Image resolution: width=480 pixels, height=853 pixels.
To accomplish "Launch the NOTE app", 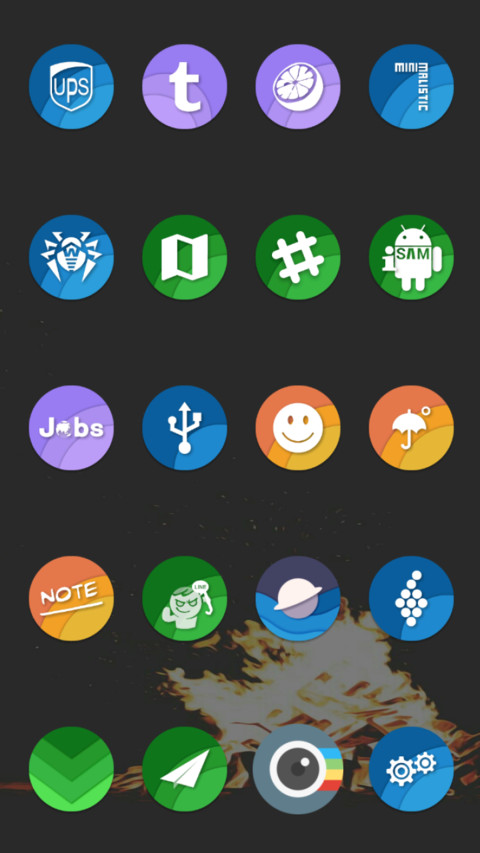I will (x=71, y=598).
